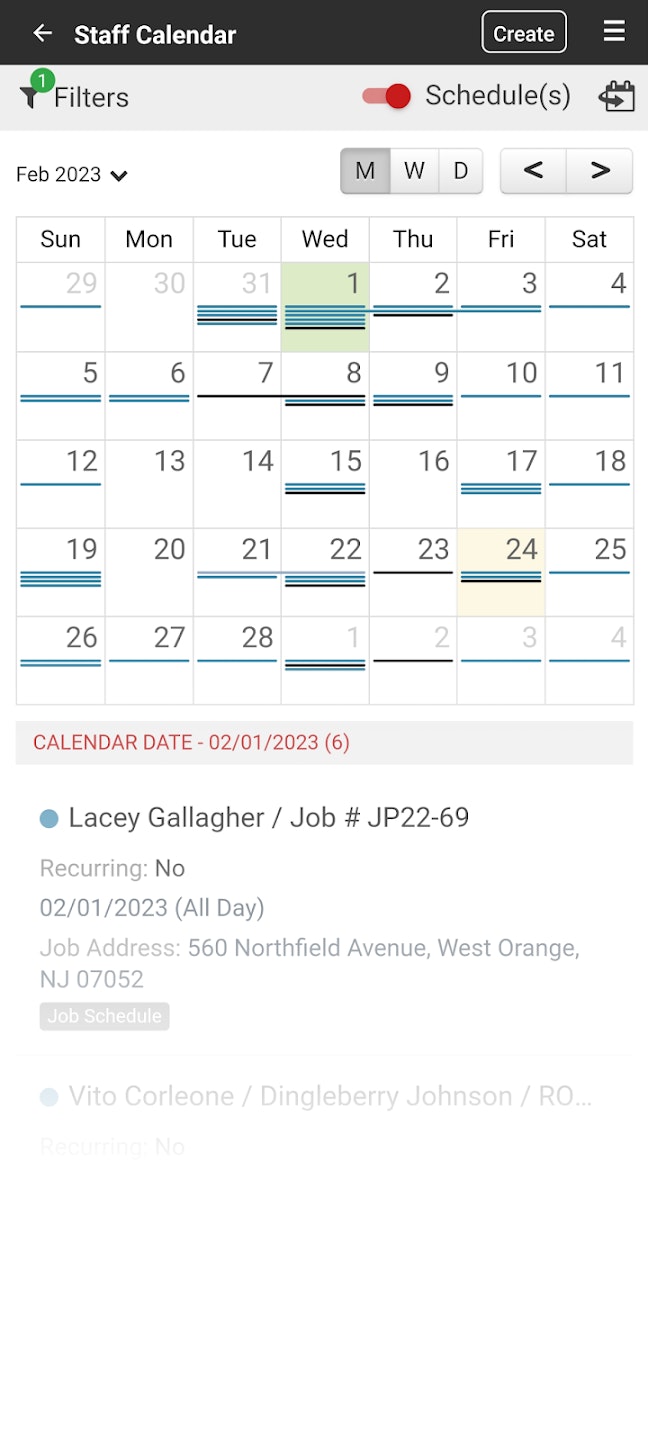This screenshot has width=648, height=1440.
Task: Select February 28 on the calendar
Action: tap(237, 659)
